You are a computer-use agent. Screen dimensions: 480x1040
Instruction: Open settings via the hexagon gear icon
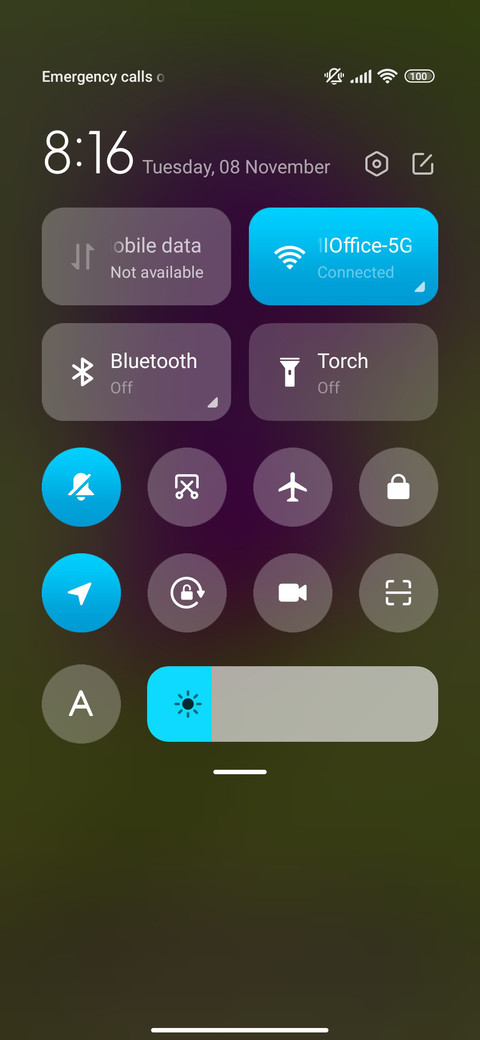pos(377,164)
